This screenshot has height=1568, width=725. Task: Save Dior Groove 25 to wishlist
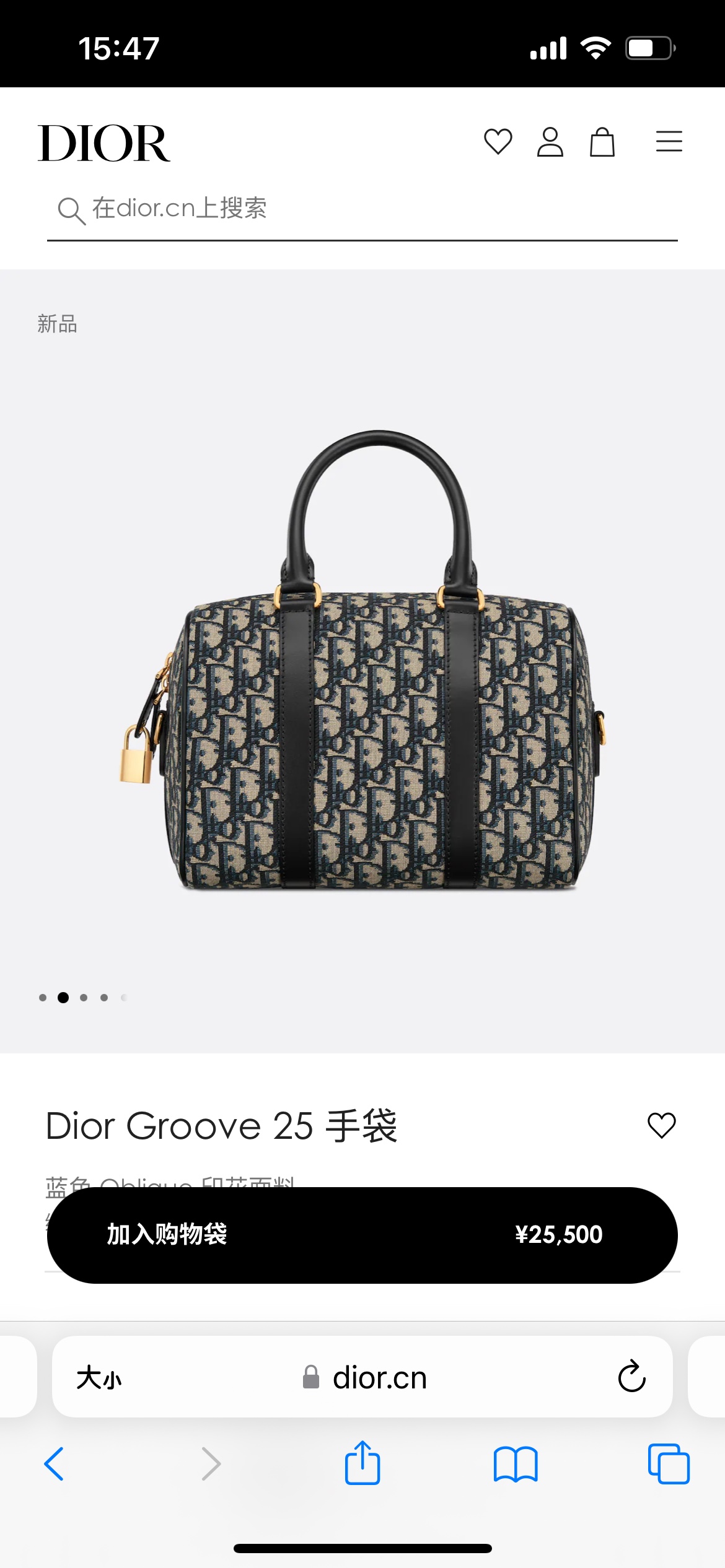tap(661, 1125)
